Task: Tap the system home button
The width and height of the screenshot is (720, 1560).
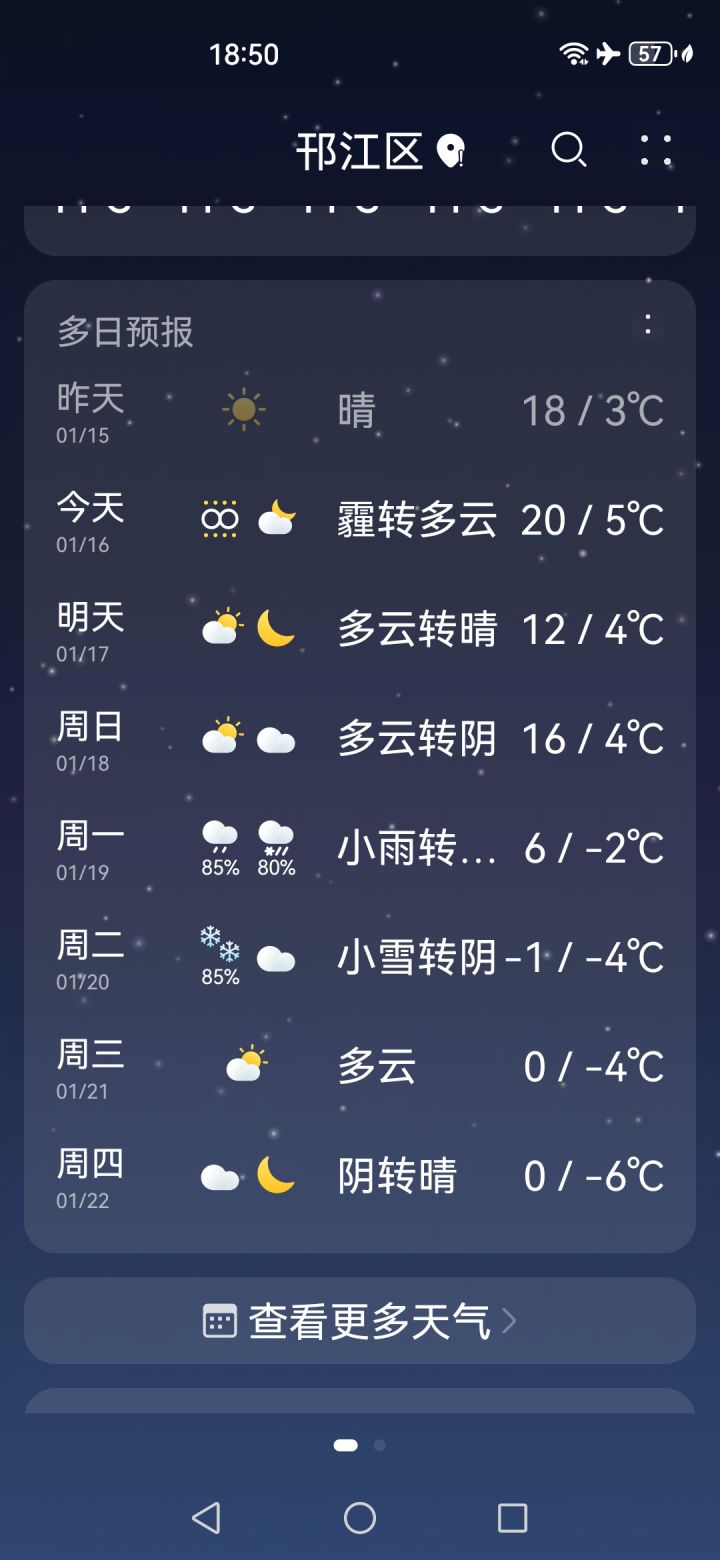Action: [360, 1518]
